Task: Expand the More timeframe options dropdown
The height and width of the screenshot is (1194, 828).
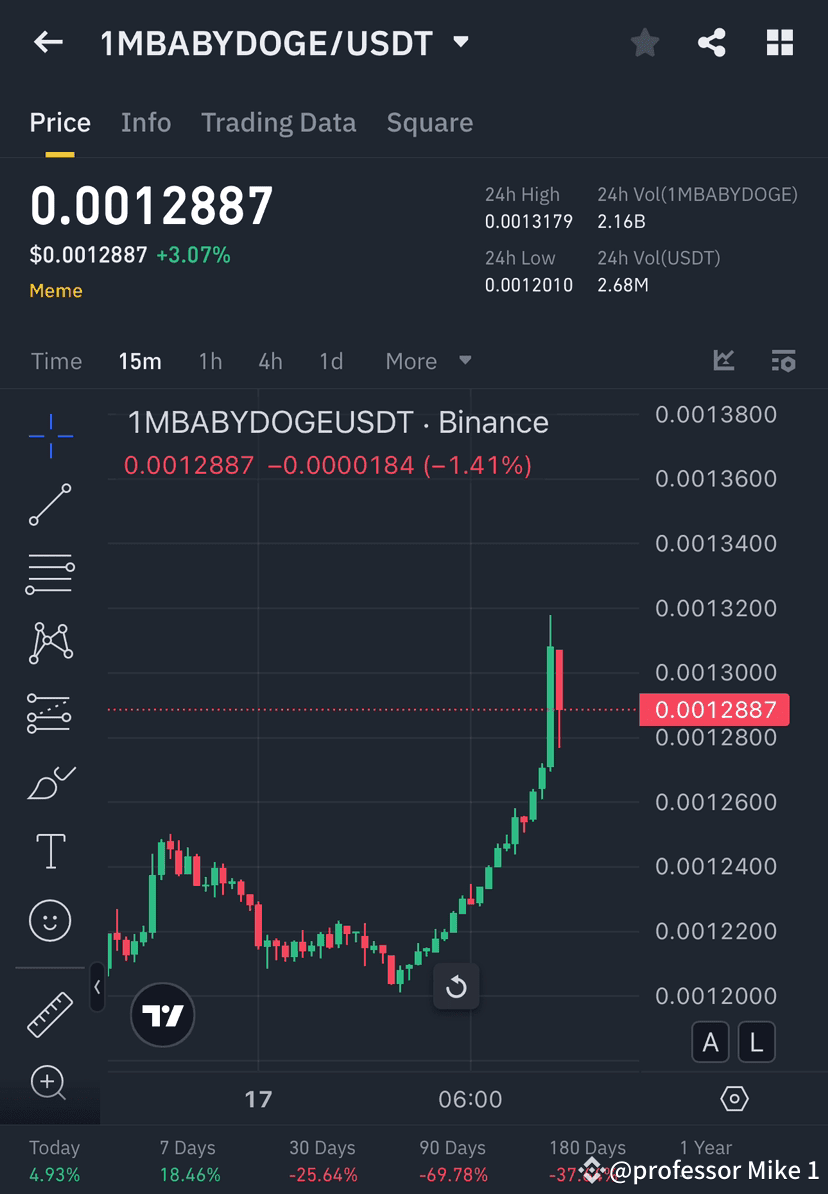Action: [428, 361]
